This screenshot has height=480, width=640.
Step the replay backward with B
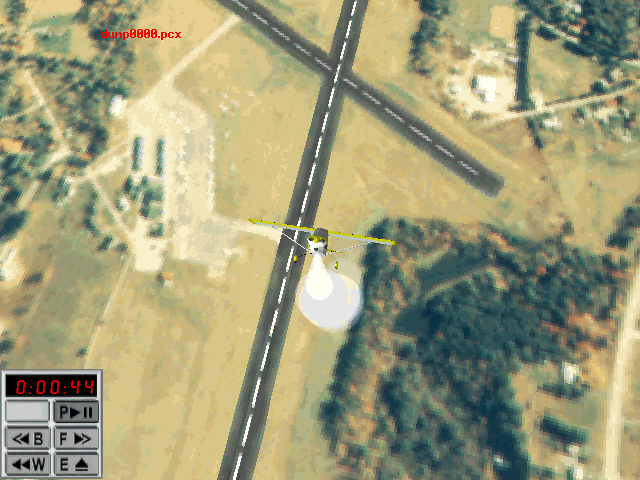tap(27, 437)
